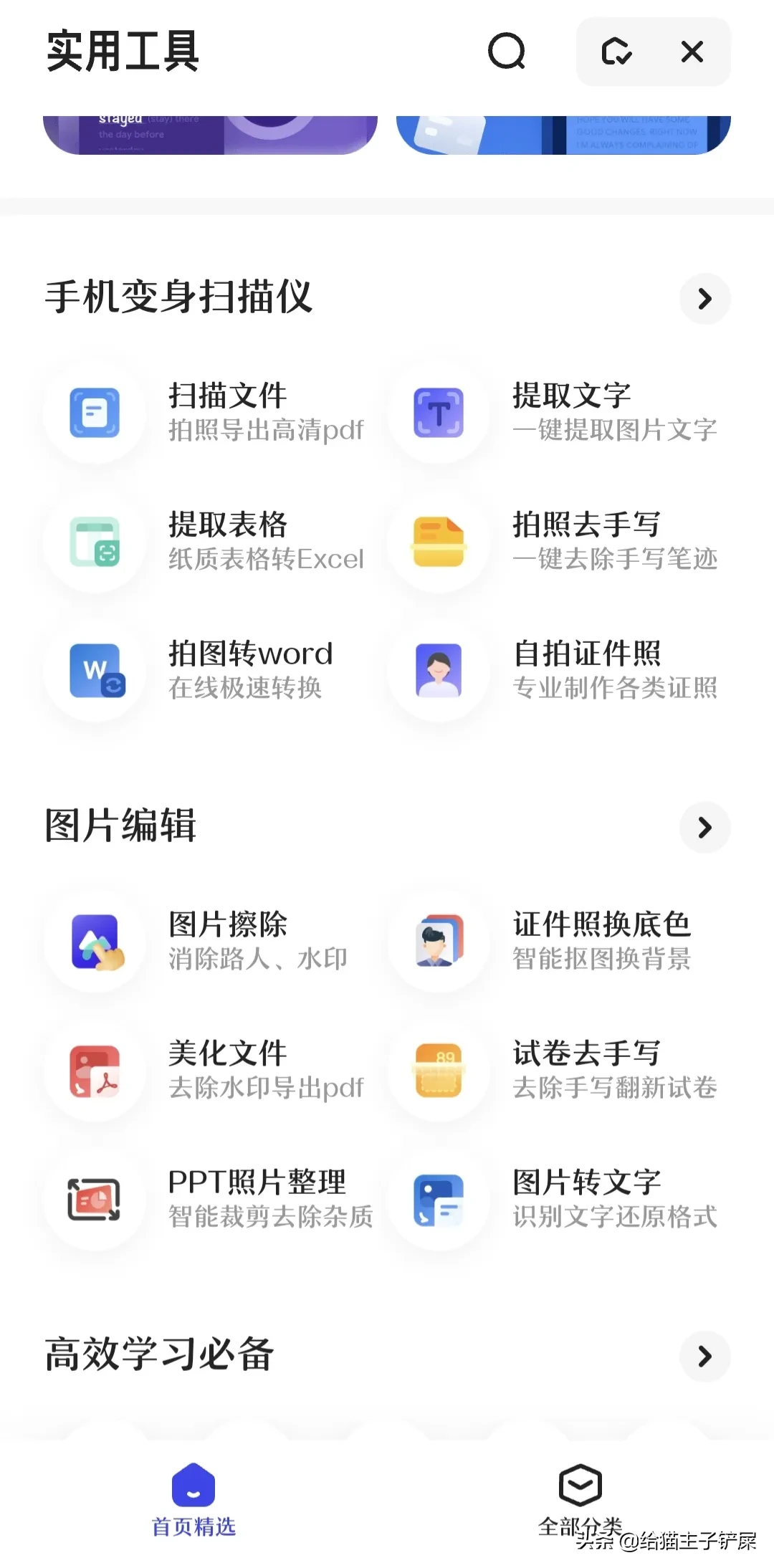Tap the refresh icon beside the close button

616,52
